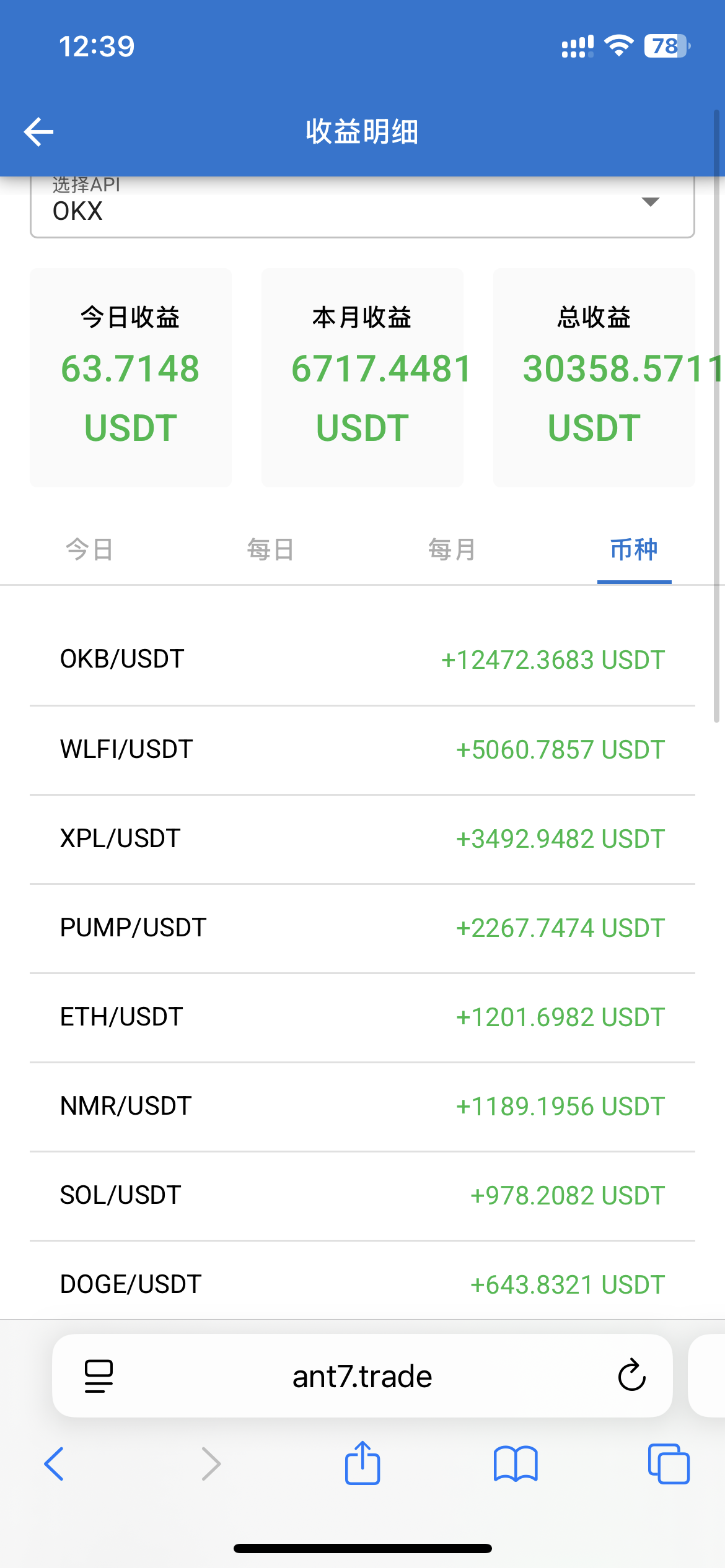Tap the ETH/USDT row
This screenshot has width=725, height=1568.
coord(362,1016)
